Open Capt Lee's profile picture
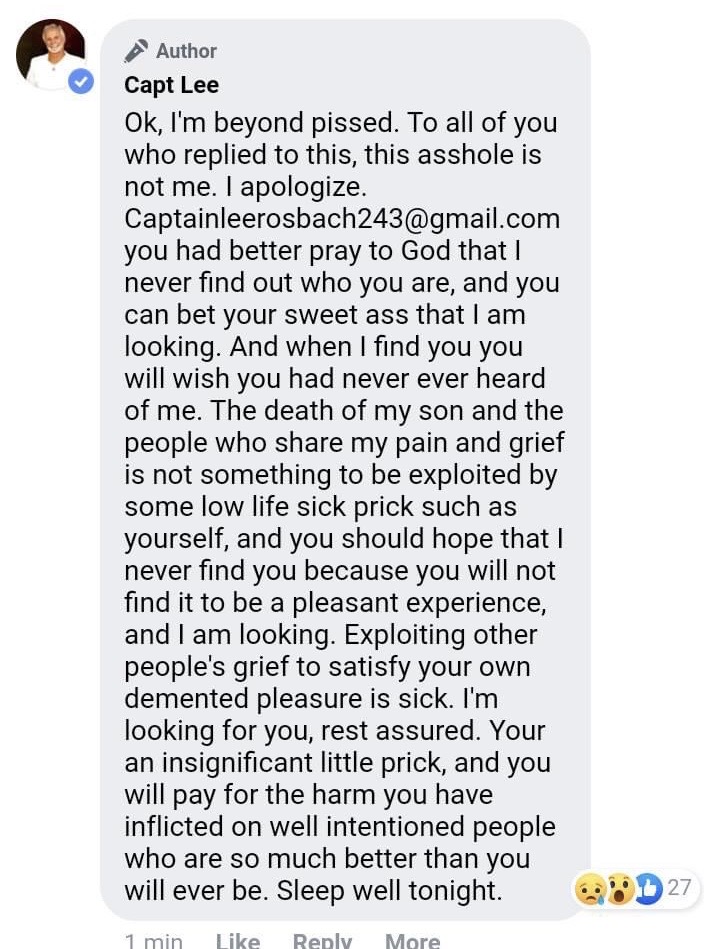Screen dimensions: 720x949 (51, 54)
